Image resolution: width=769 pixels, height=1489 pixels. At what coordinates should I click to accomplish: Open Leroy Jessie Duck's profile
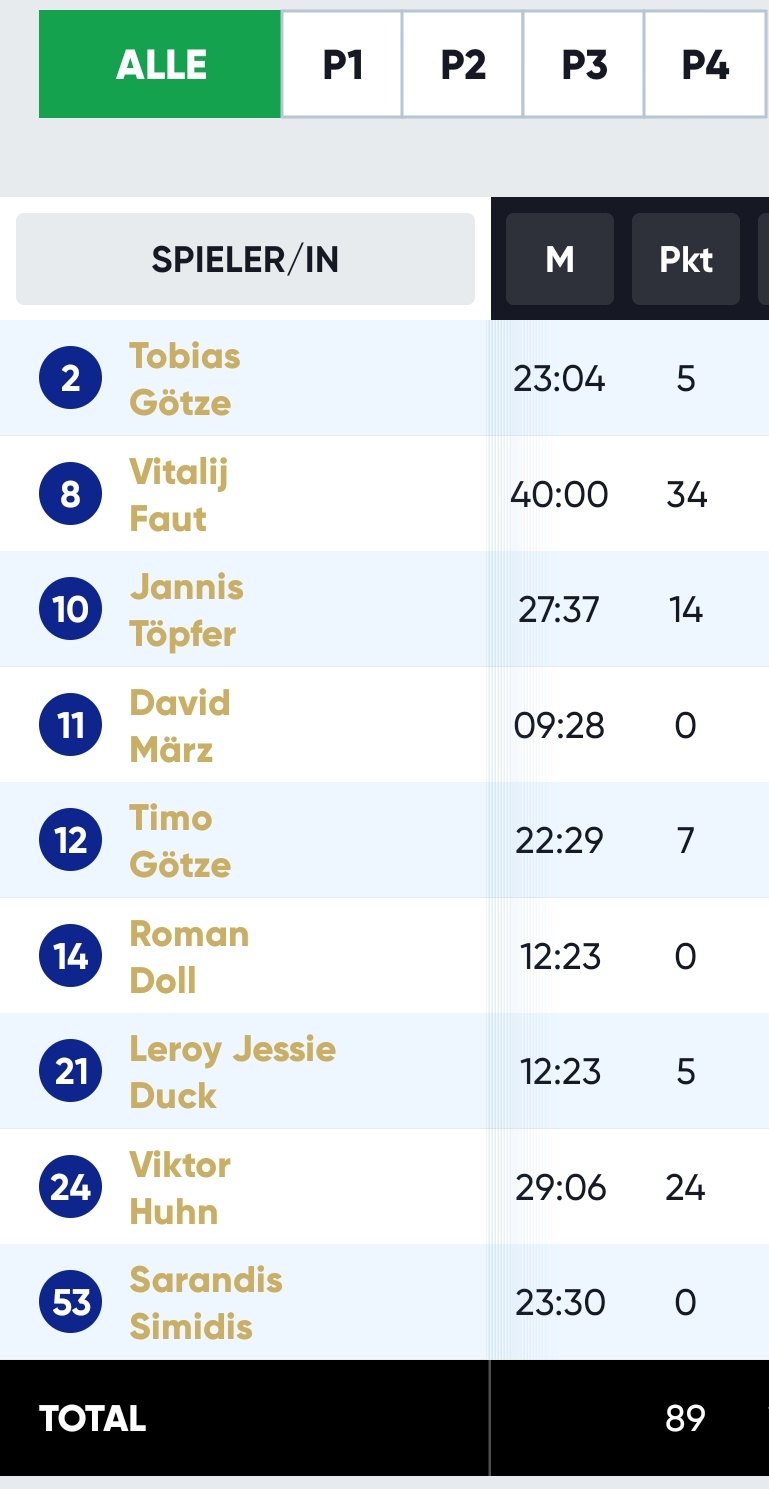tap(232, 1072)
